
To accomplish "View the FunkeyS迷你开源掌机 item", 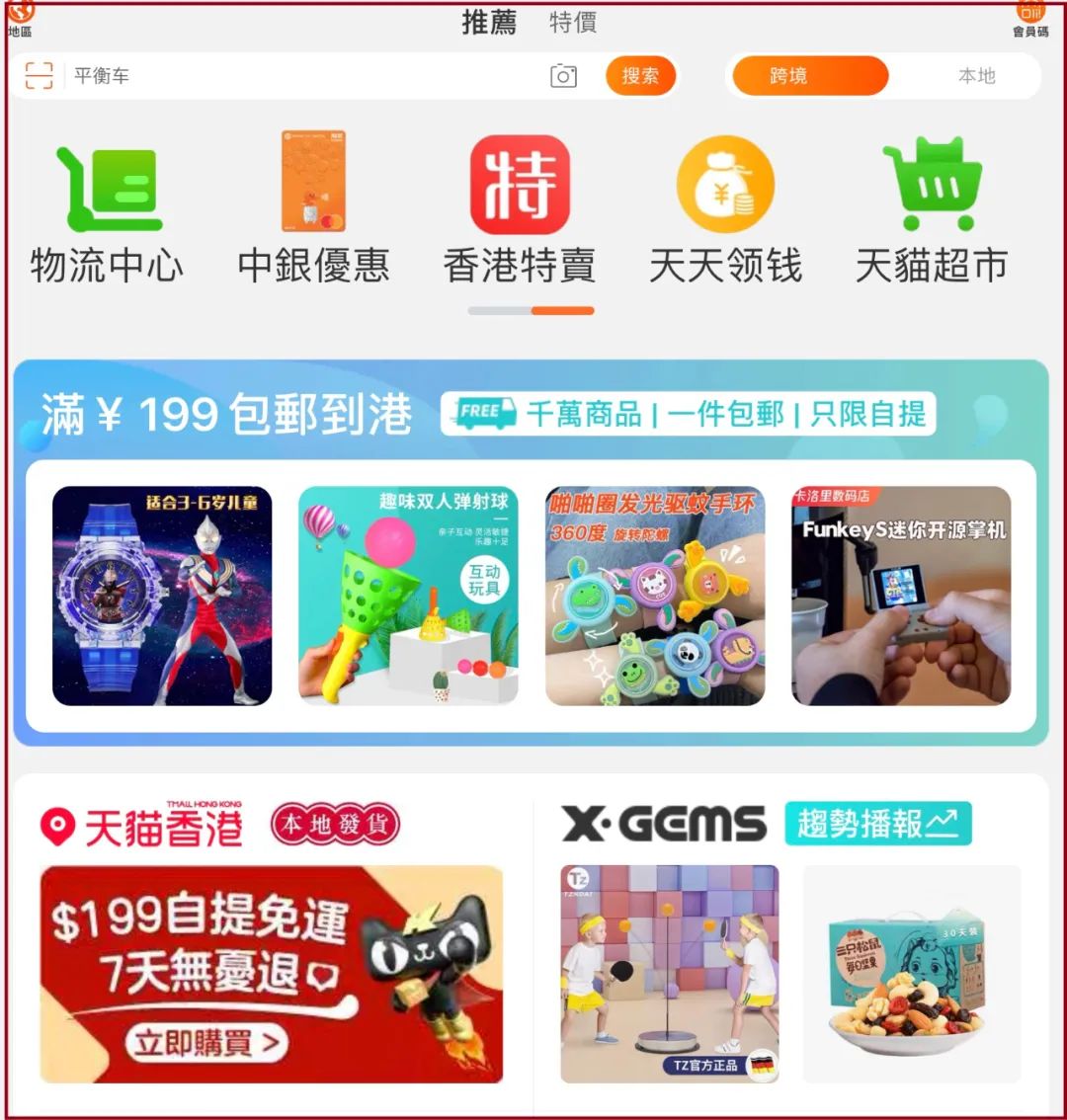I will click(x=901, y=596).
